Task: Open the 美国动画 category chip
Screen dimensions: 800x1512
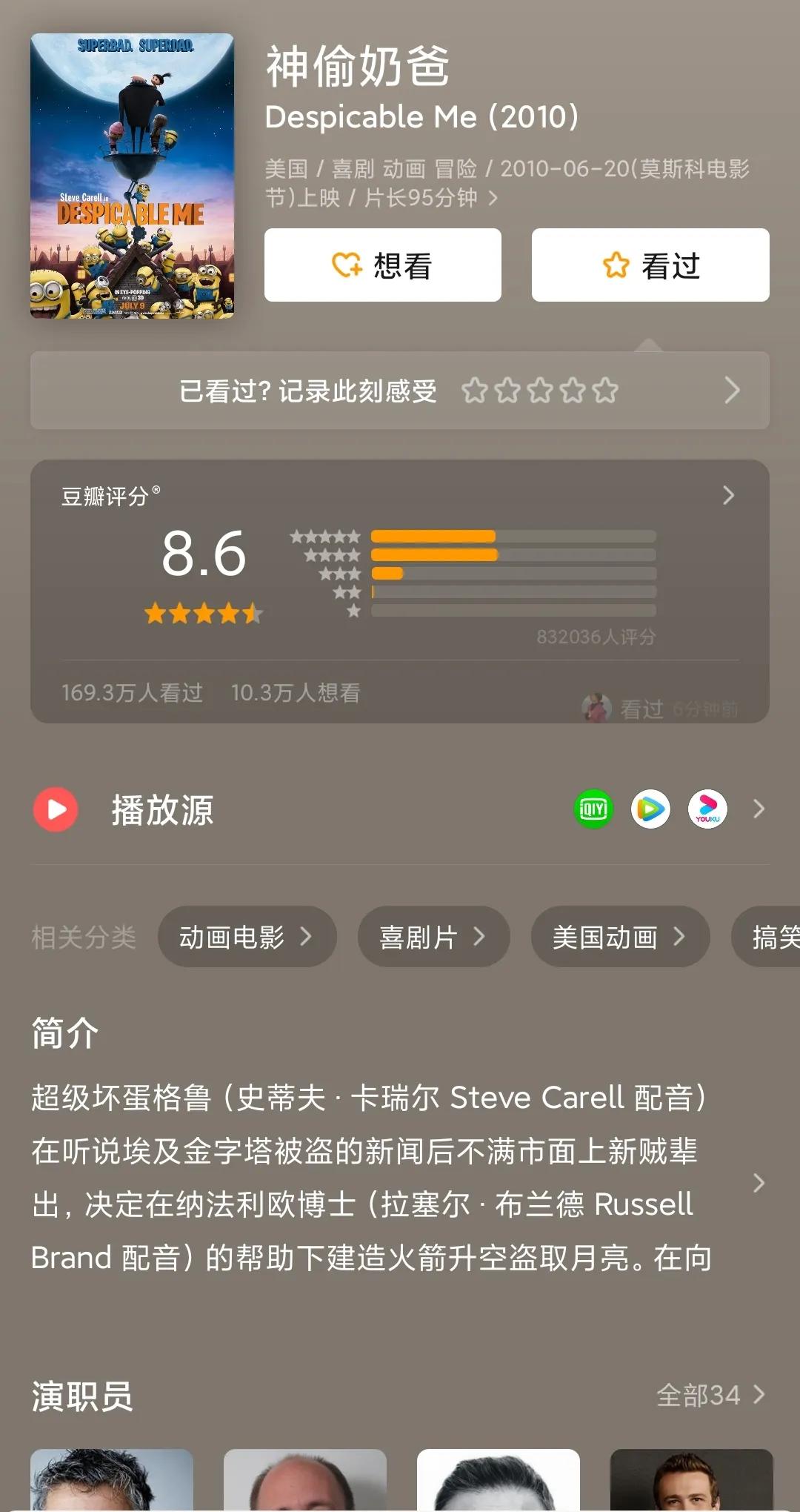Action: [x=619, y=937]
